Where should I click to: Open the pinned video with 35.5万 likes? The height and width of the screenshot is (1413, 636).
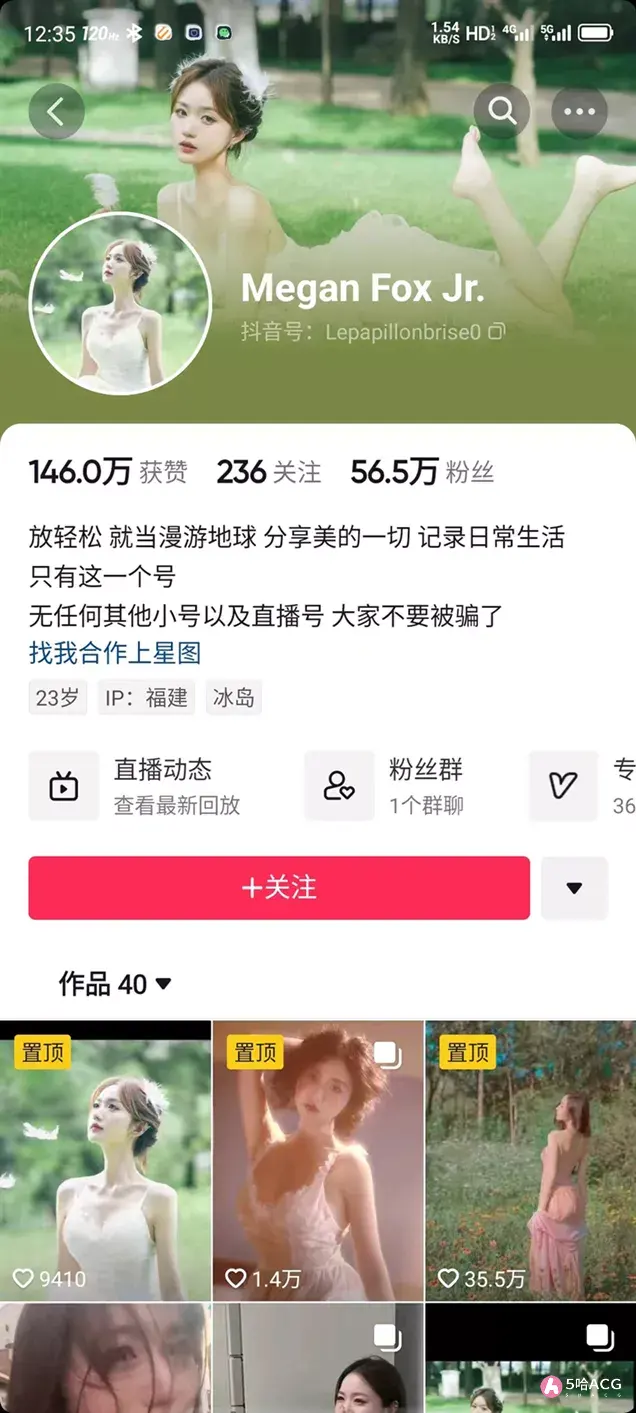(x=530, y=1160)
